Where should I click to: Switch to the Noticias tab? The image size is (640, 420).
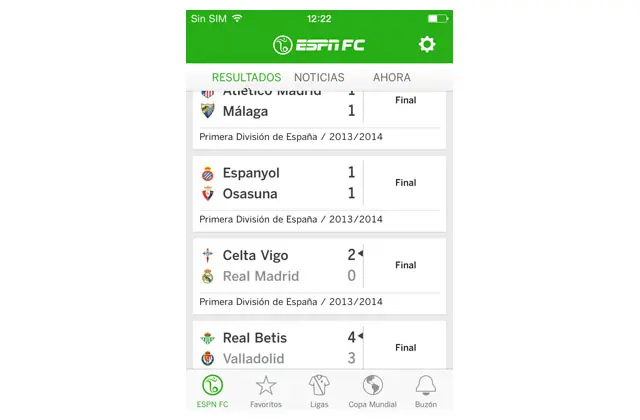click(x=319, y=78)
